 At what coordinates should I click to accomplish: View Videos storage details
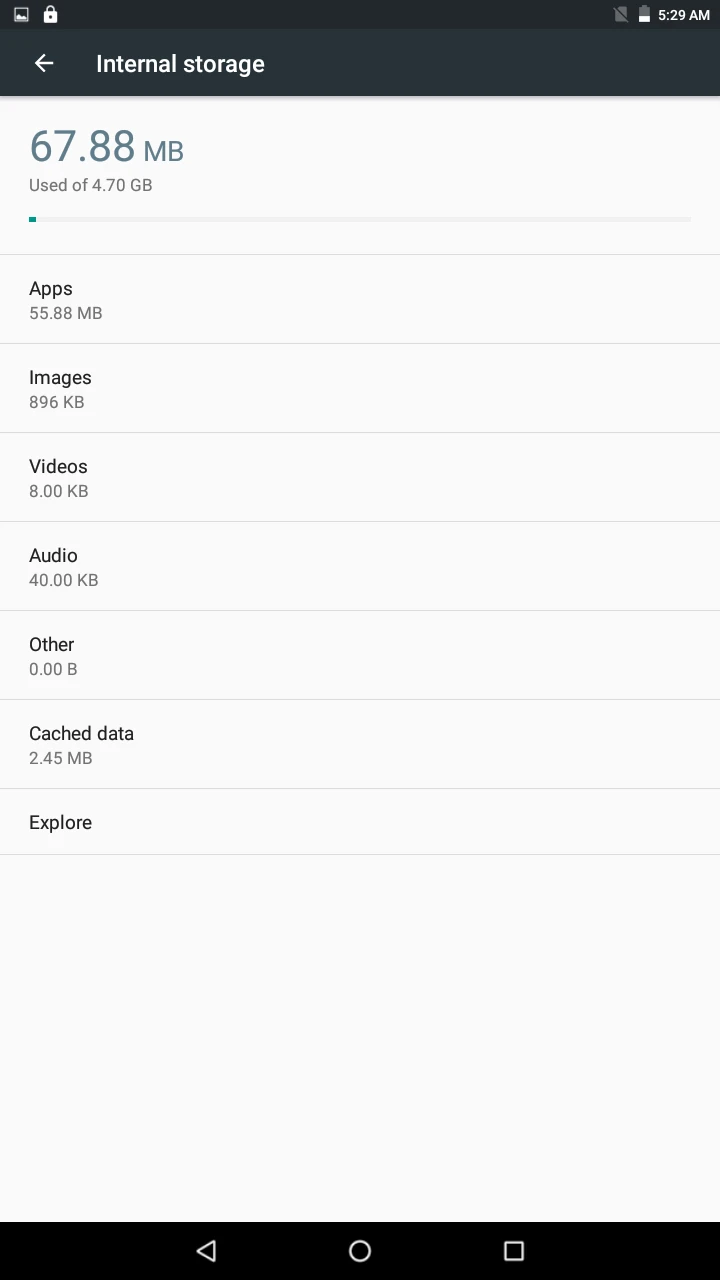coord(360,477)
